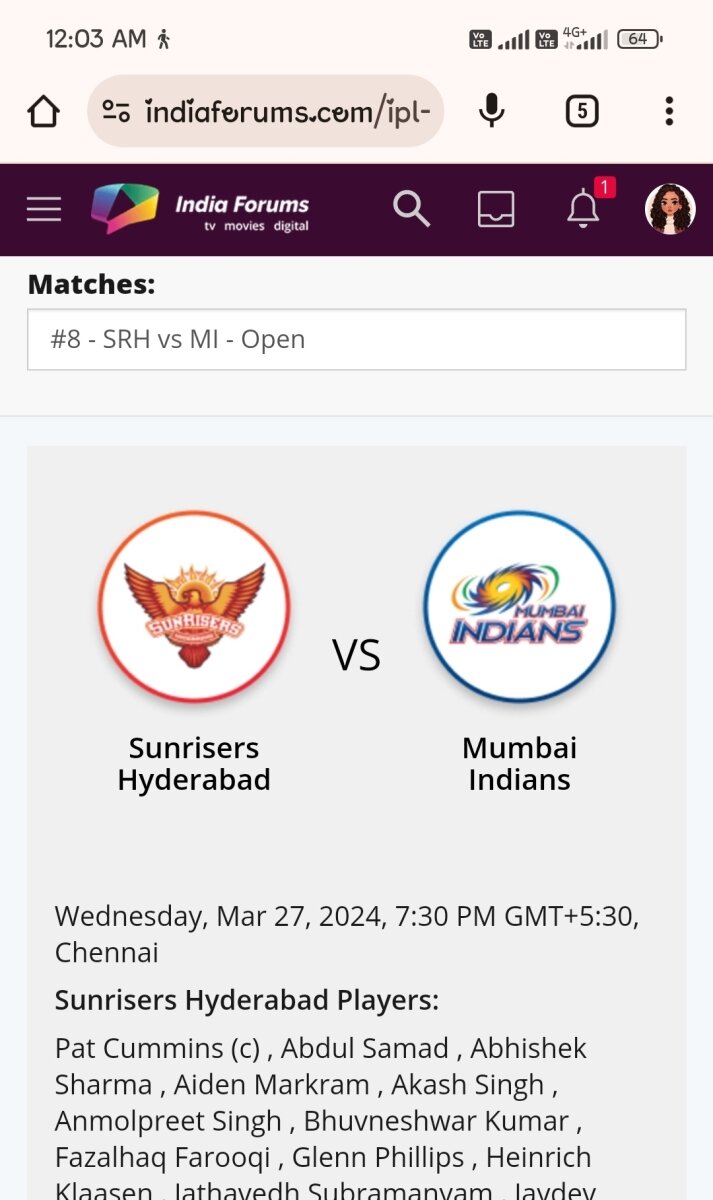The width and height of the screenshot is (713, 1200).
Task: Open the notifications bell
Action: [583, 209]
